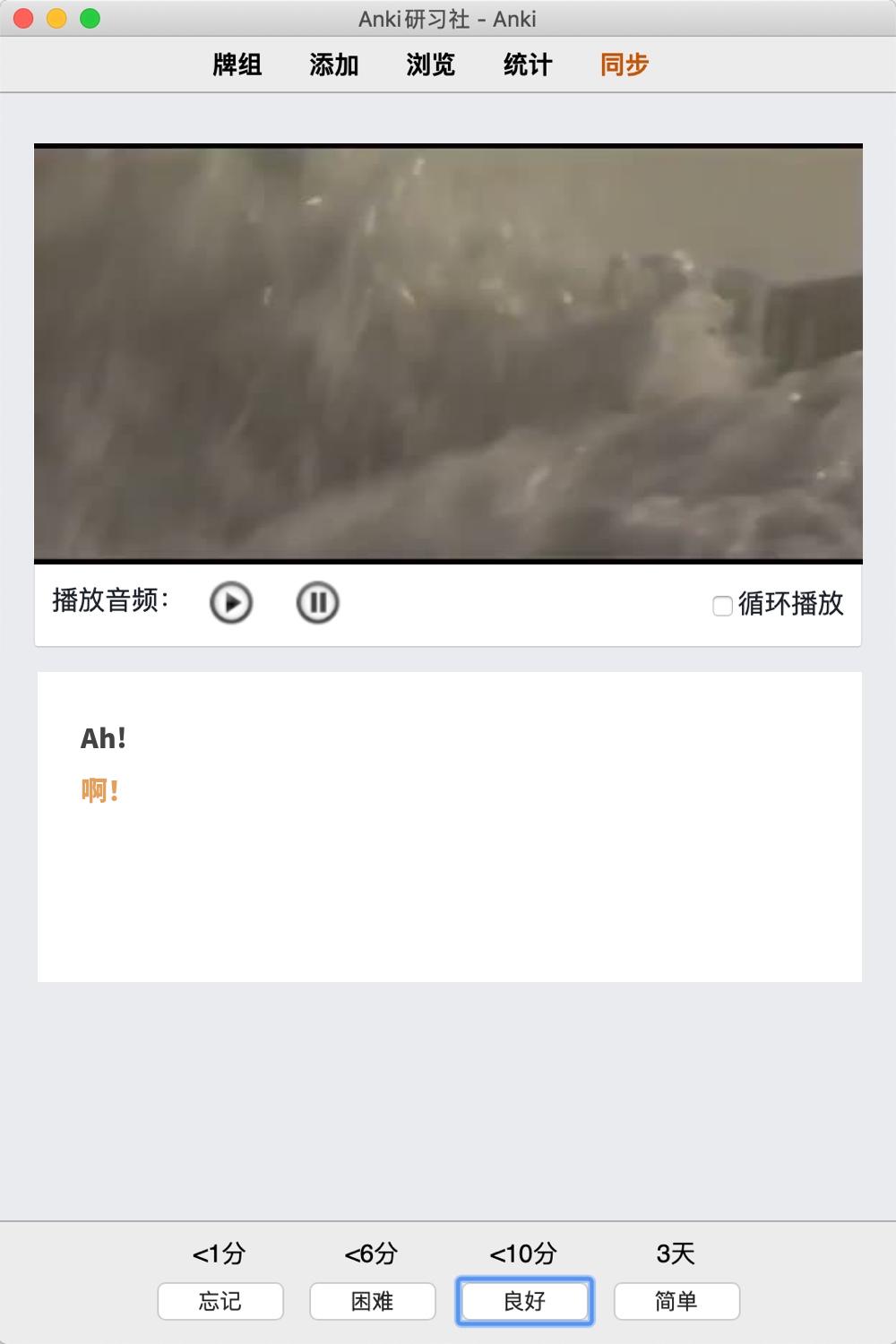The height and width of the screenshot is (1344, 896).
Task: Open the 浏览 card browser
Action: click(x=431, y=65)
